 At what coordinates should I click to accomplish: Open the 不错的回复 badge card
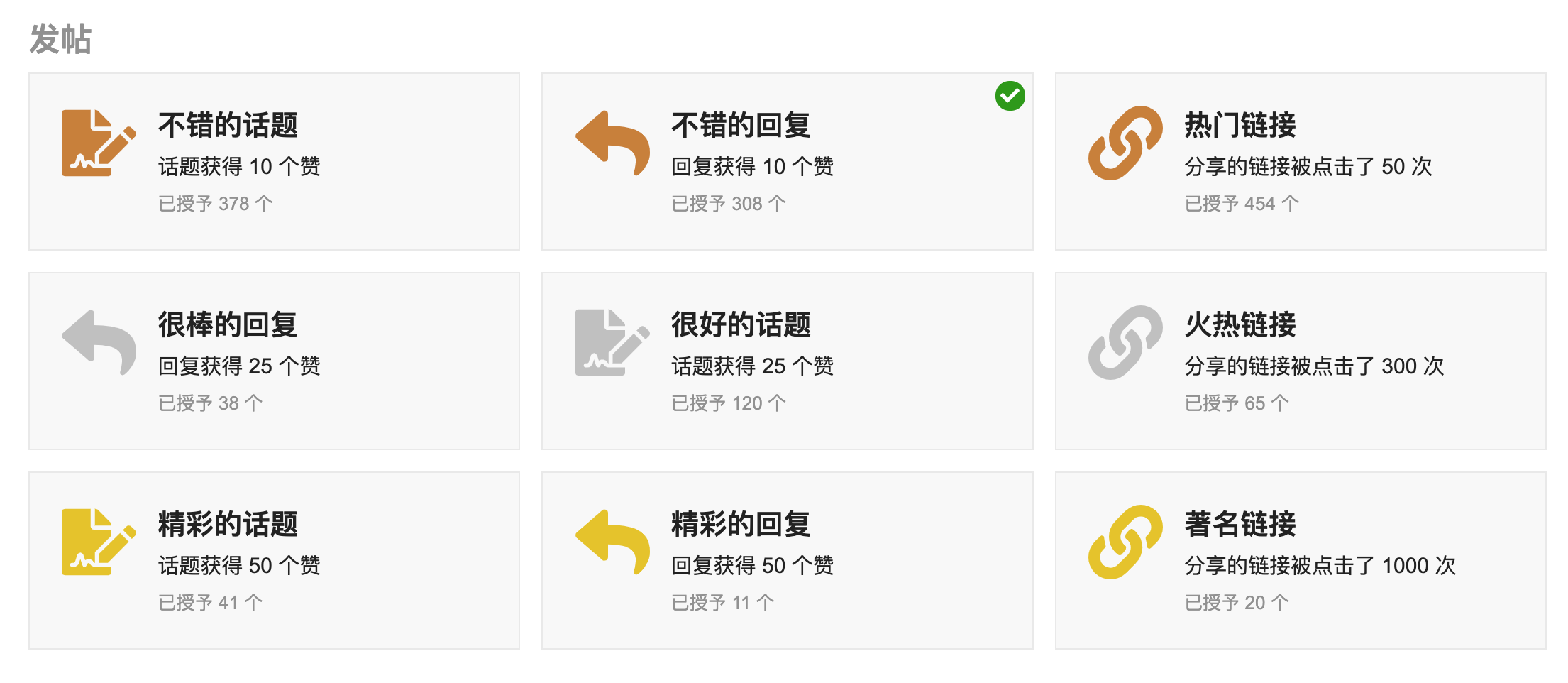[787, 161]
